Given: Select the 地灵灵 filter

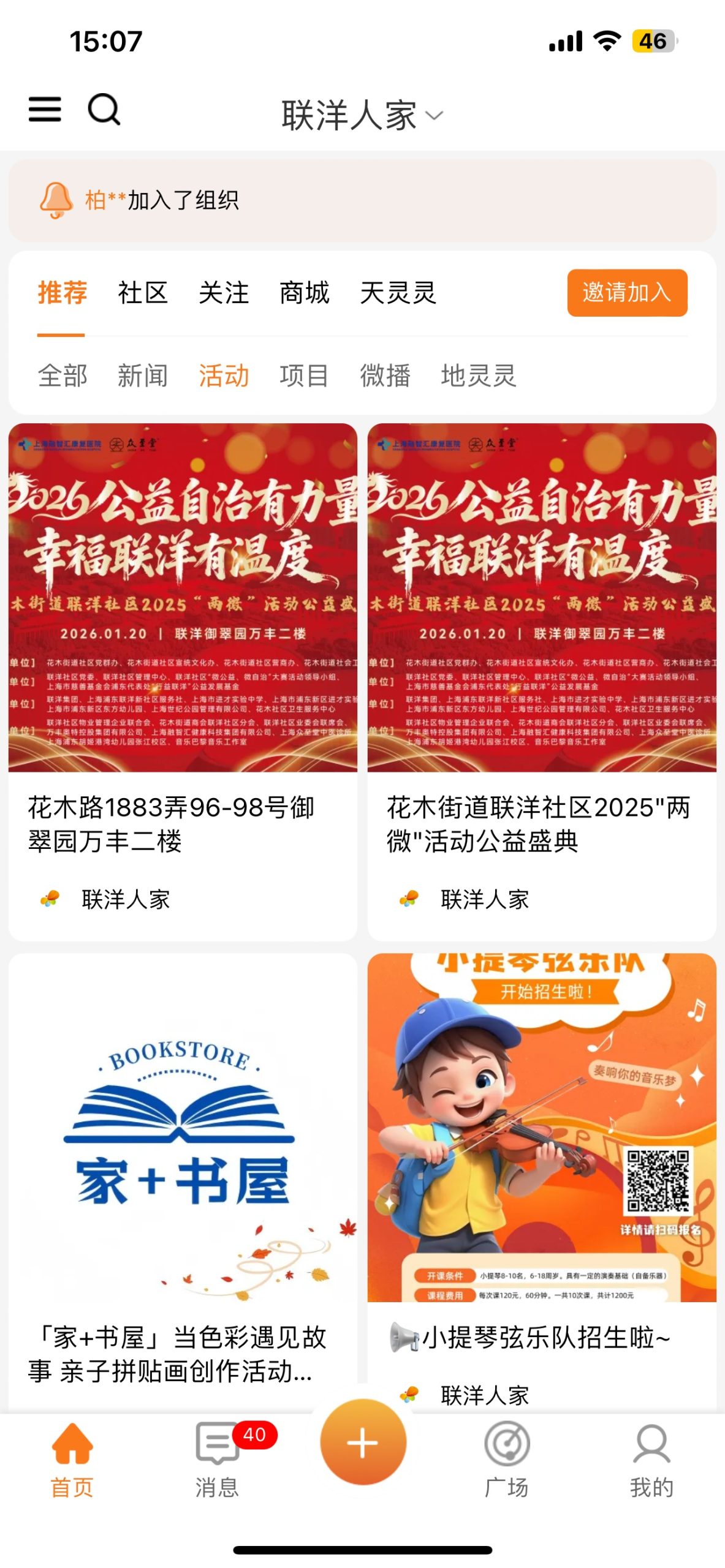Looking at the screenshot, I should (x=478, y=375).
